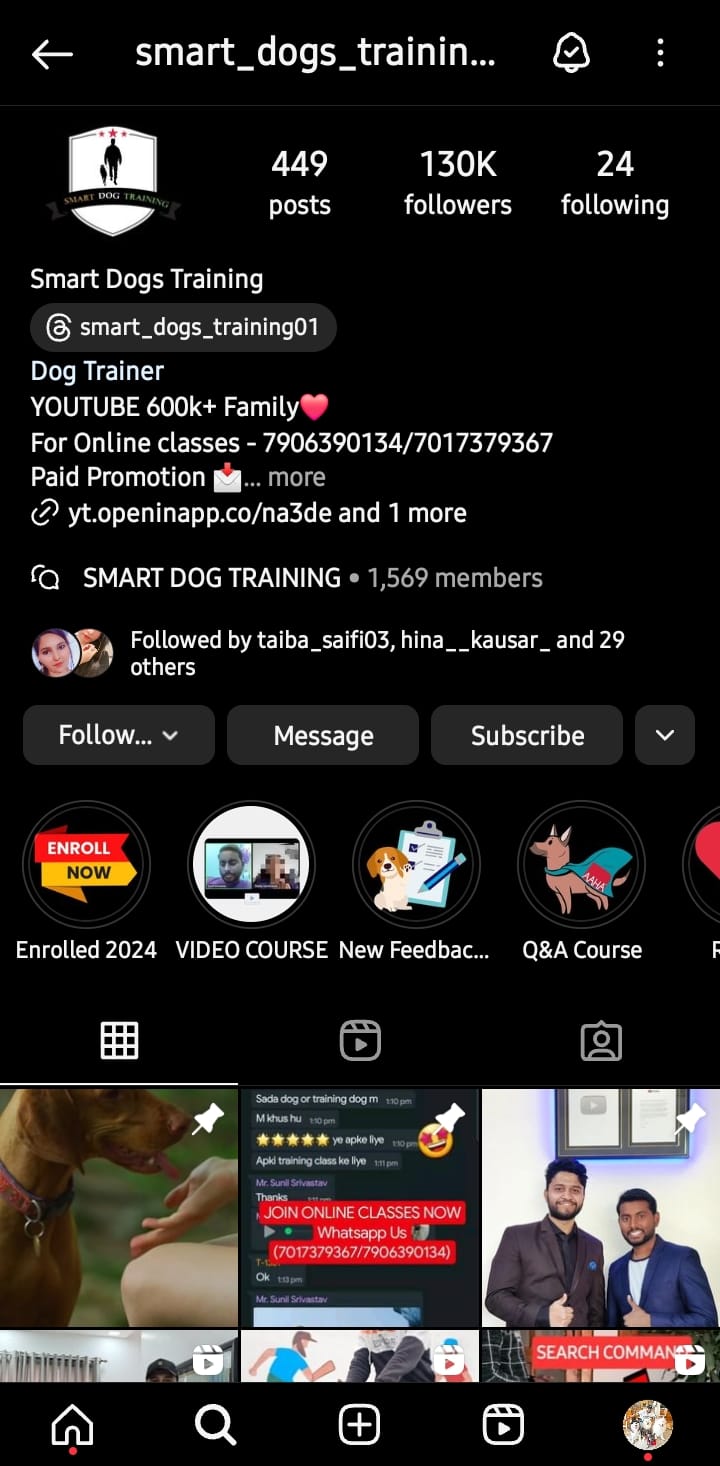Open the Following dropdown button
Viewport: 720px width, 1466px height.
118,735
